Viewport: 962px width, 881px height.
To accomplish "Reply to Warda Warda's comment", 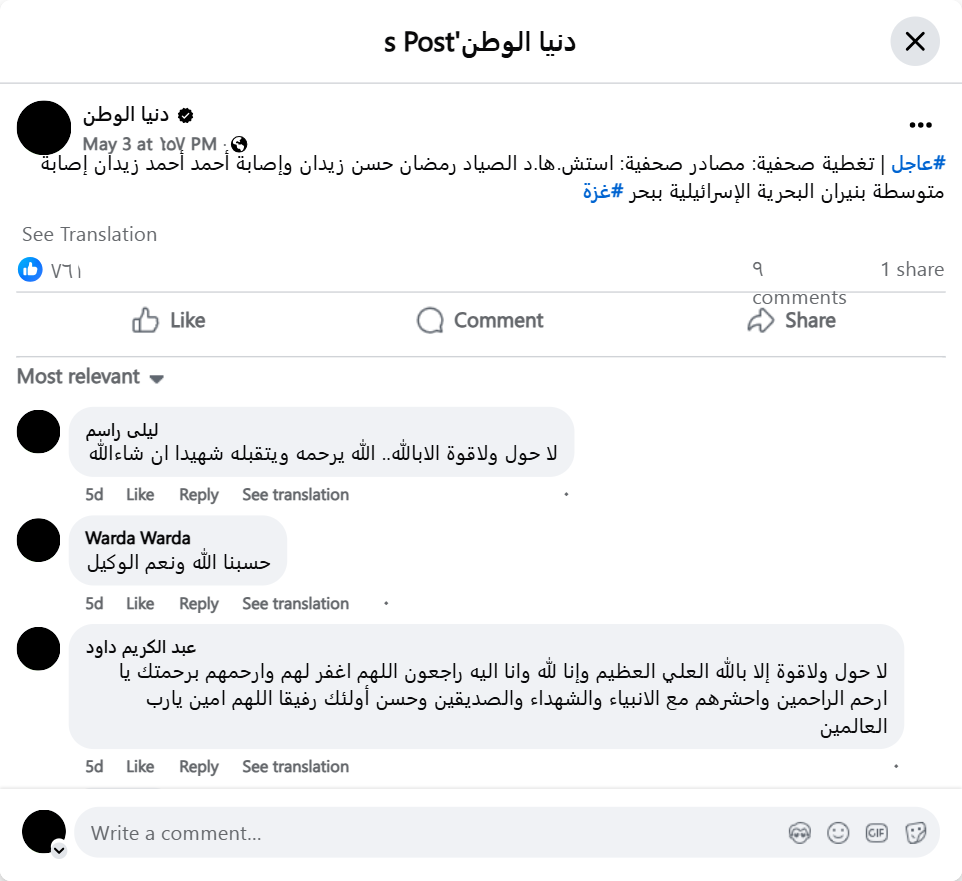I will point(198,604).
